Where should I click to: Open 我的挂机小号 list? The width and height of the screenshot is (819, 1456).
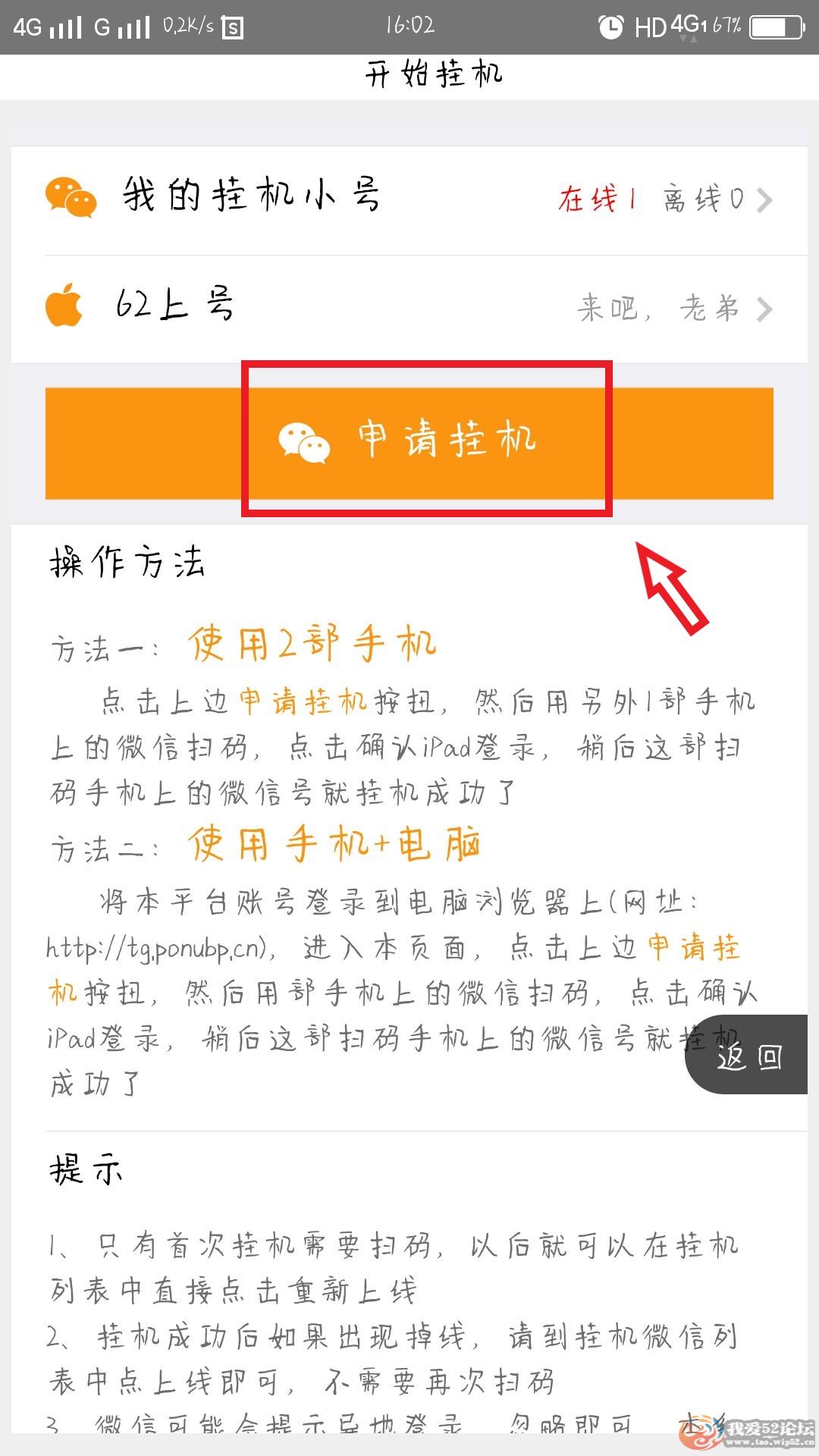(x=409, y=199)
